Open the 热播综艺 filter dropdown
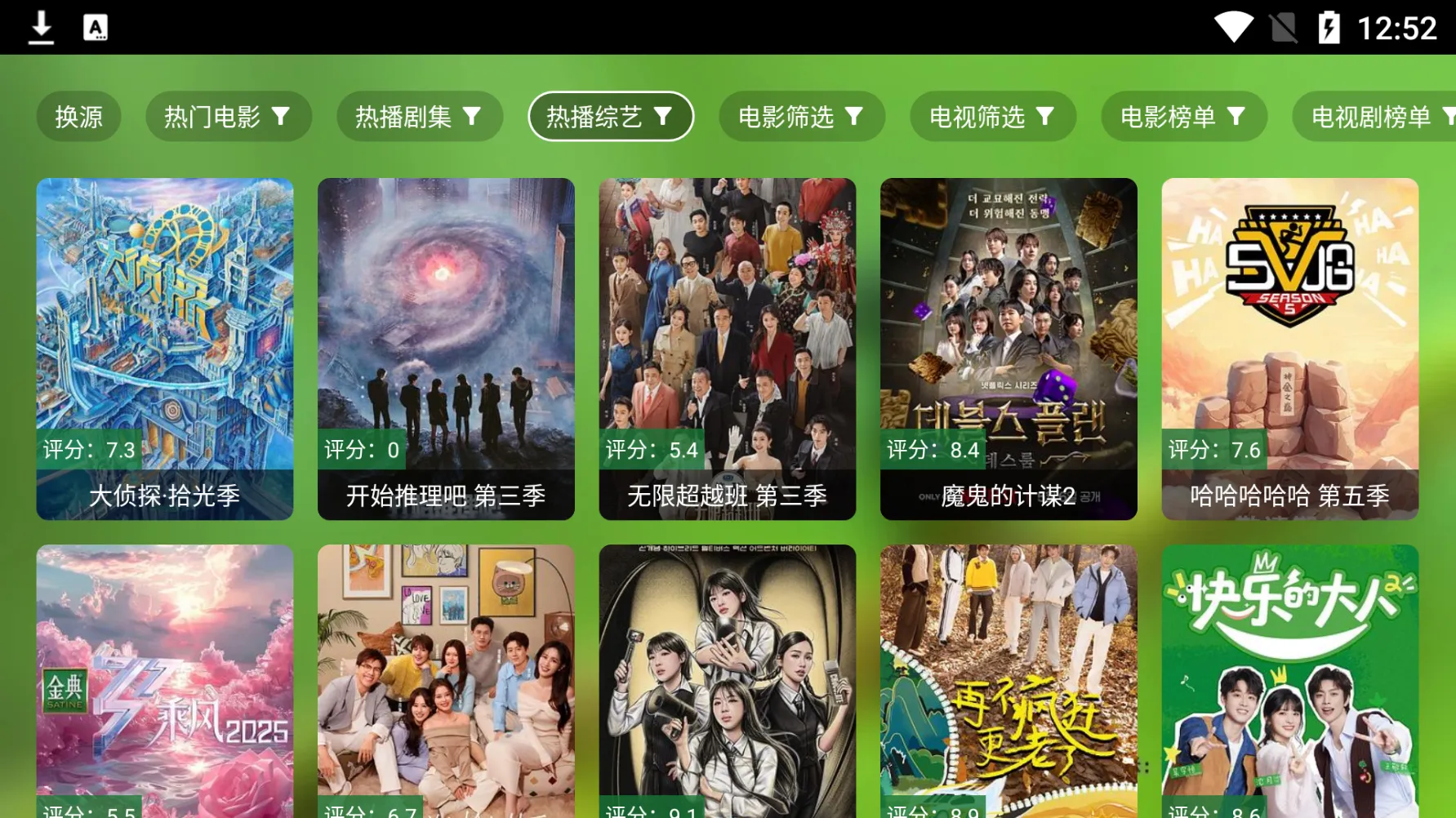Image resolution: width=1456 pixels, height=818 pixels. (610, 117)
